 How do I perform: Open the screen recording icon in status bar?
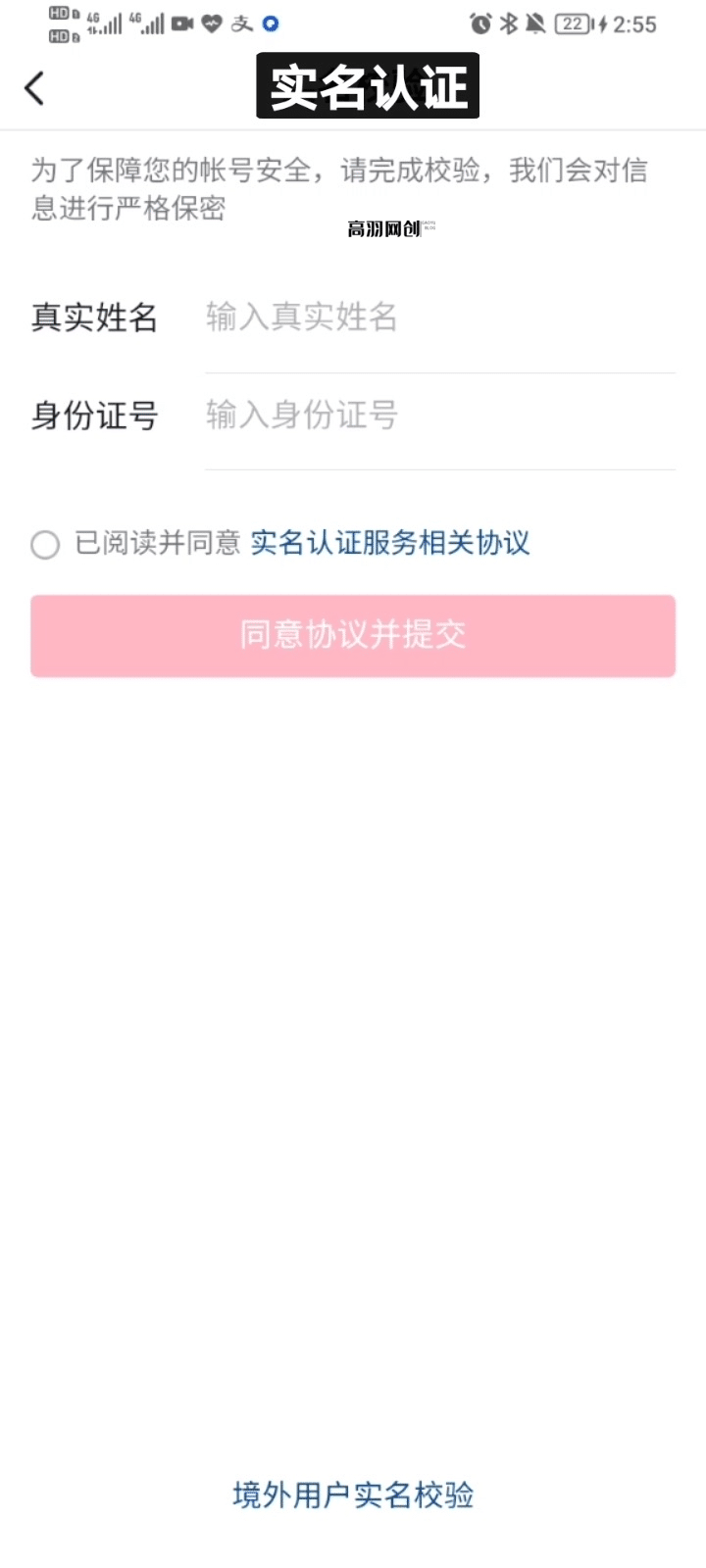coord(180,24)
